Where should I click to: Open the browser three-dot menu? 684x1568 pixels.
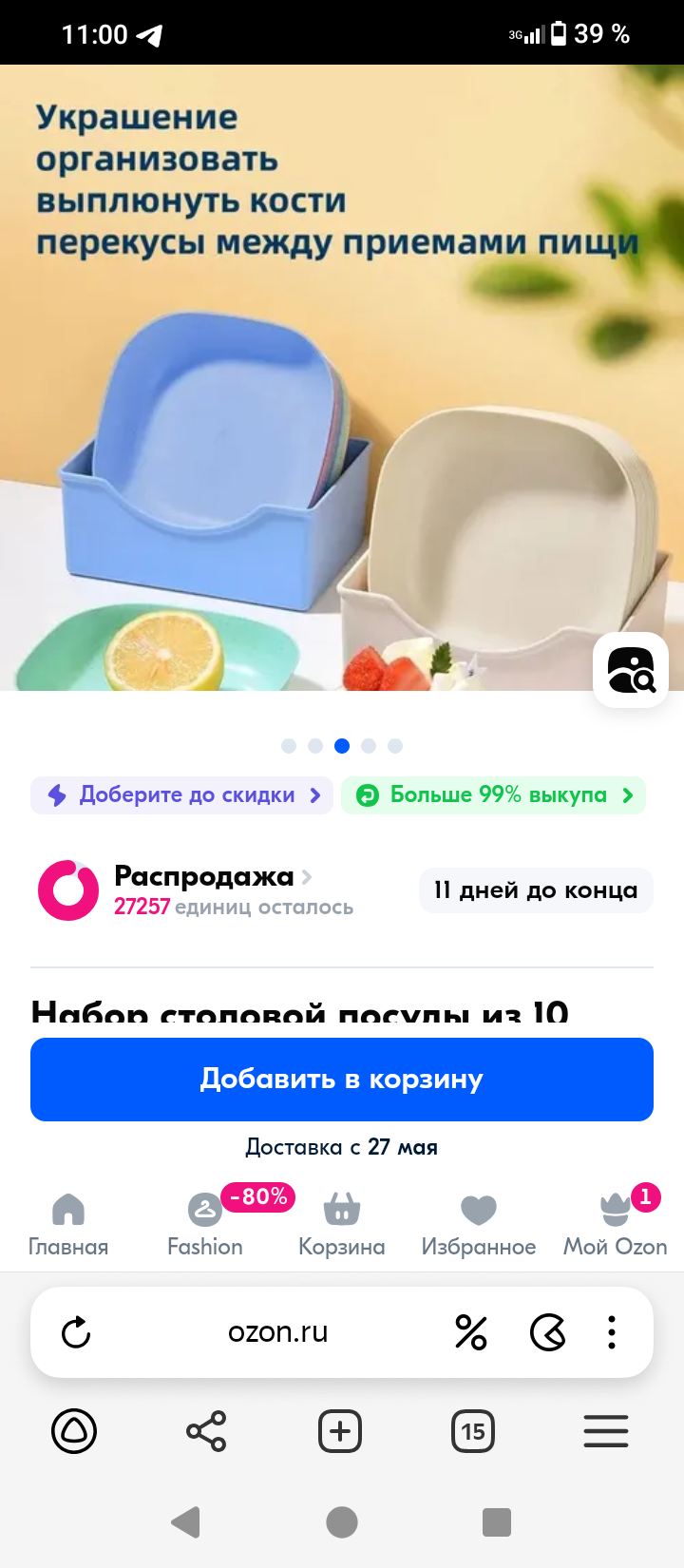[612, 1332]
